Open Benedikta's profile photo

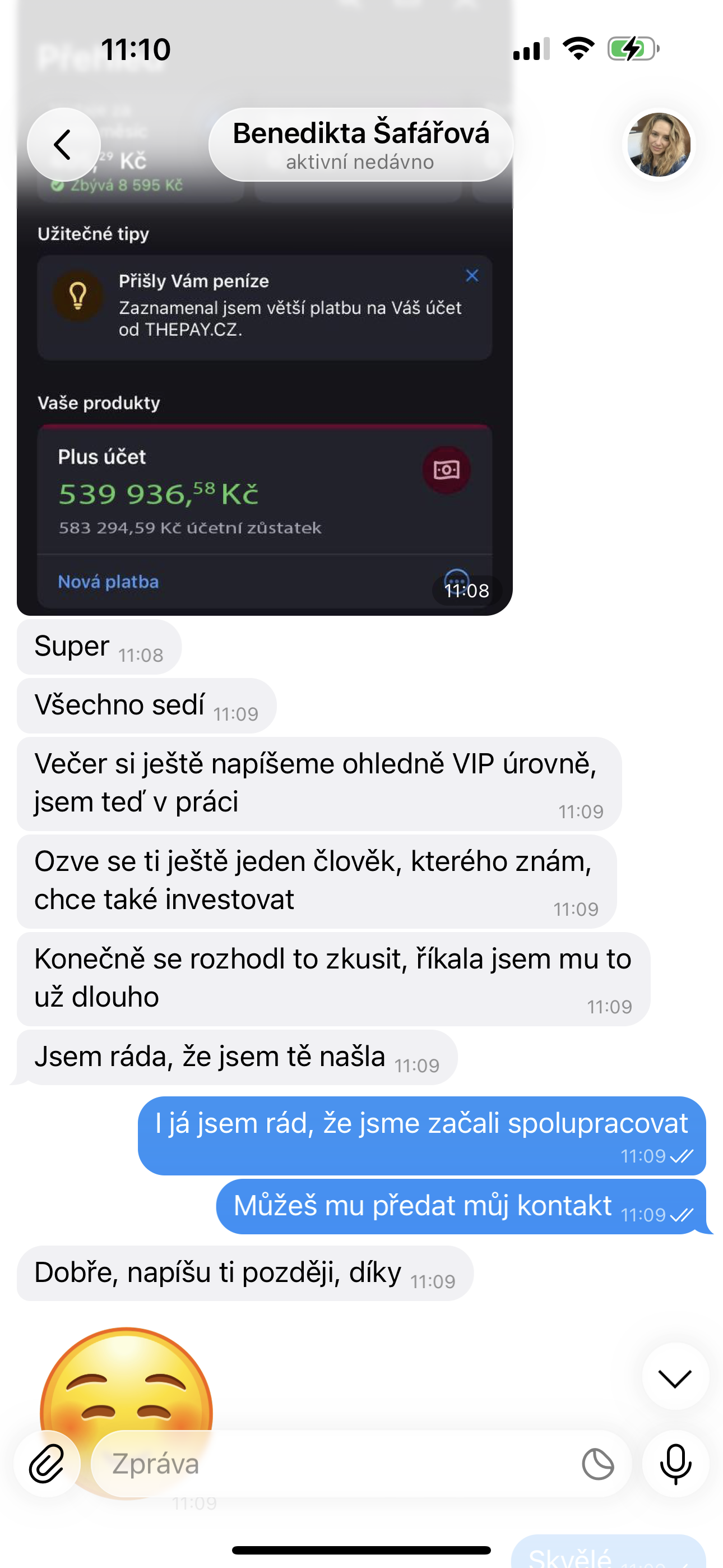(659, 145)
